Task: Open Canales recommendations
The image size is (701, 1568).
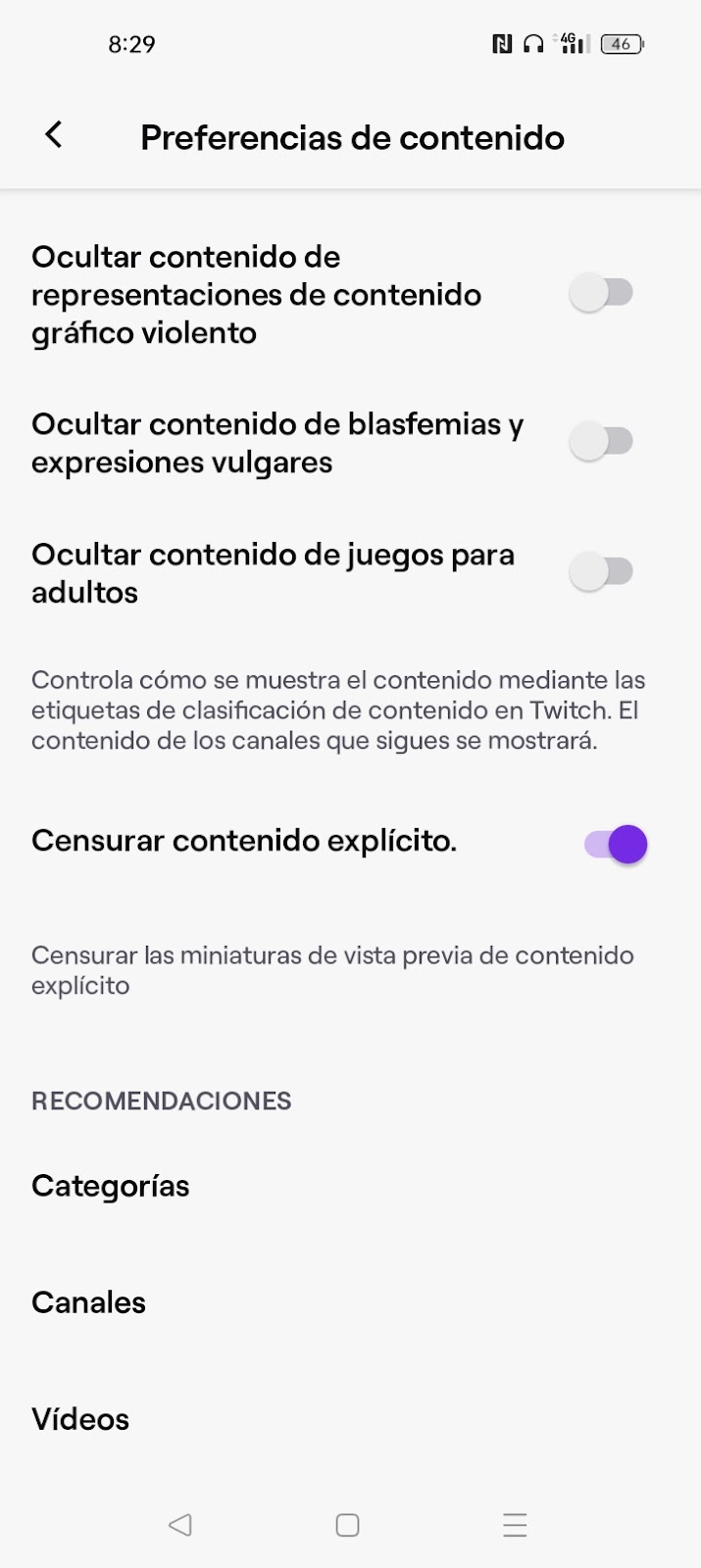Action: coord(350,1302)
